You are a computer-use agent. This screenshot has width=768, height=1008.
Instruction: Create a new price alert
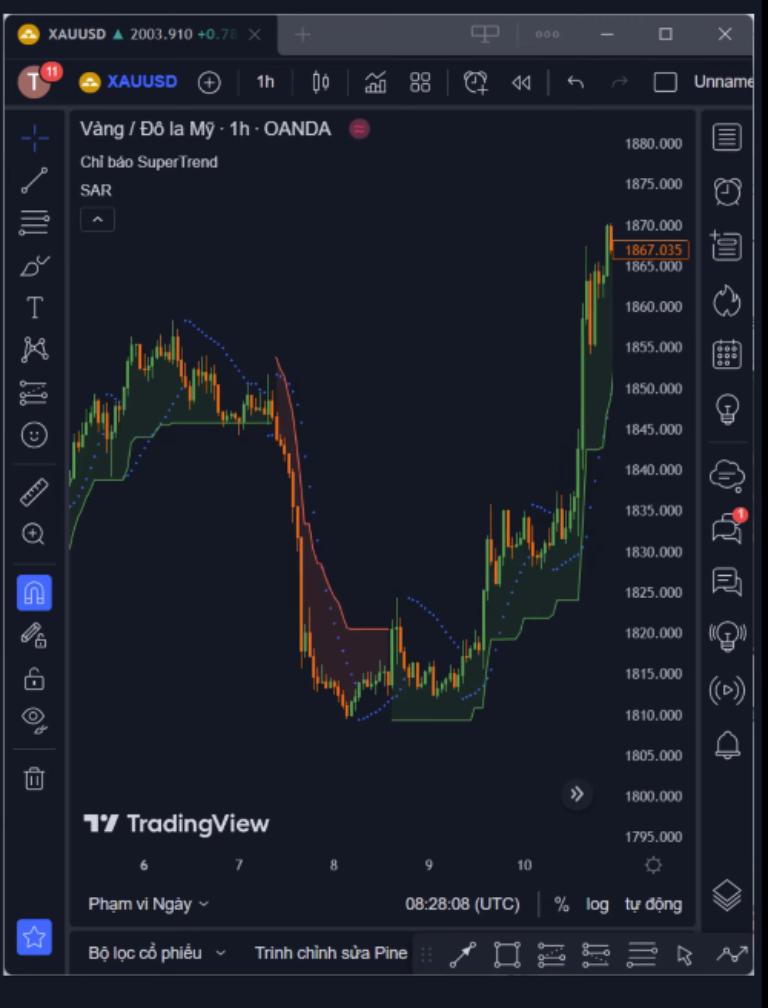click(476, 82)
